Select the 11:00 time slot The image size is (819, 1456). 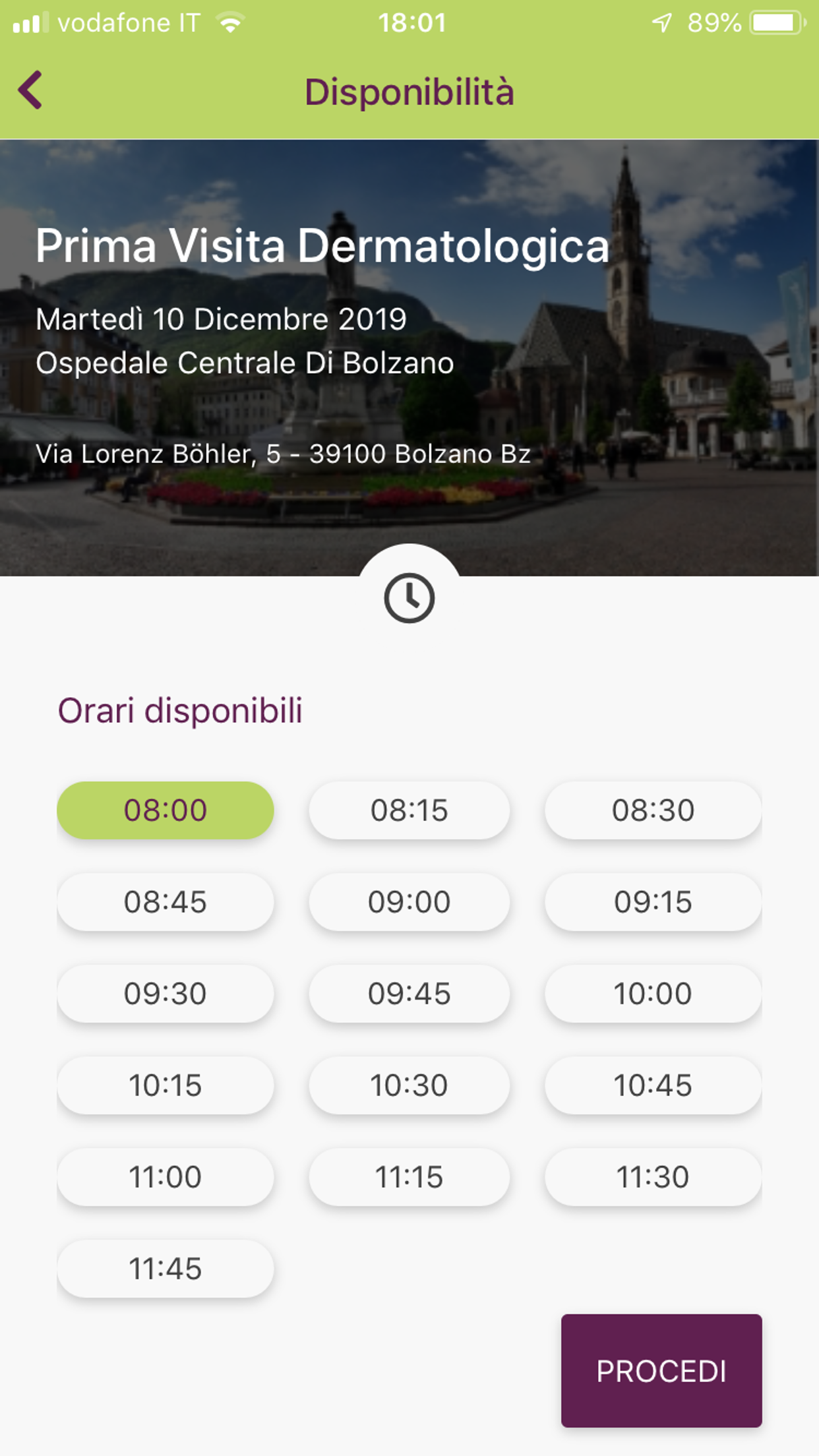point(166,1176)
